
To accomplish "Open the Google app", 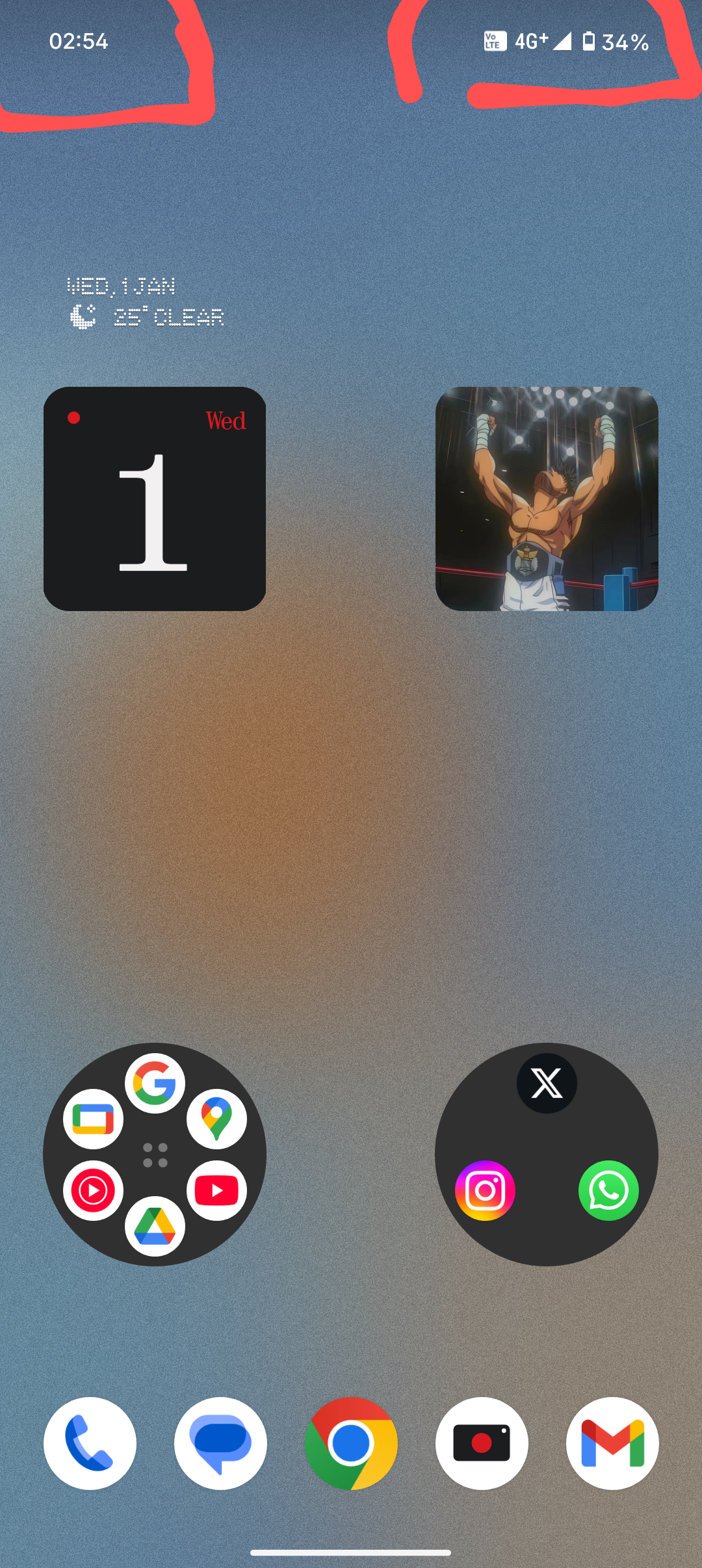I will 155,1083.
